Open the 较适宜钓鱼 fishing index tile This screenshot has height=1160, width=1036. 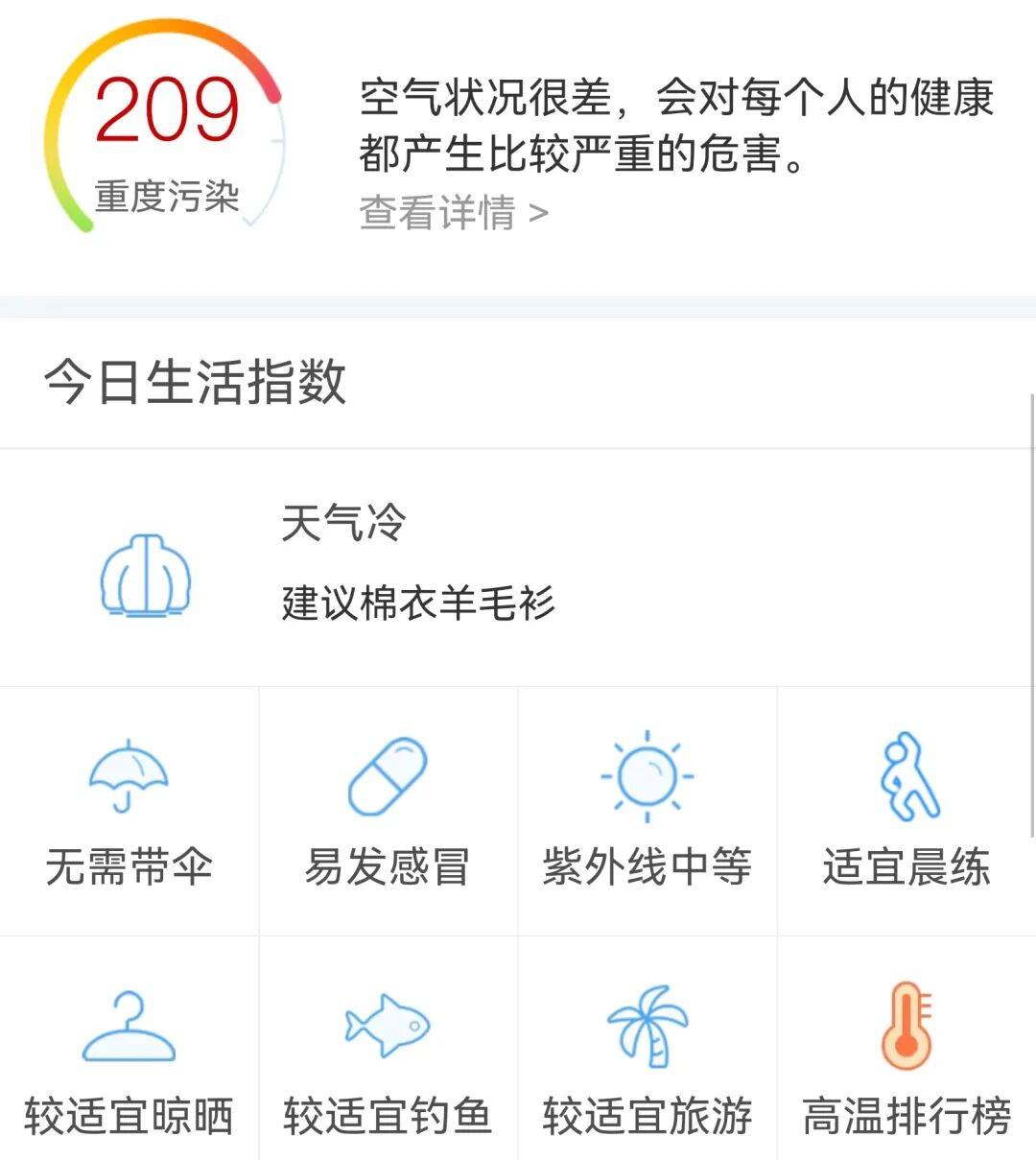click(388, 1055)
